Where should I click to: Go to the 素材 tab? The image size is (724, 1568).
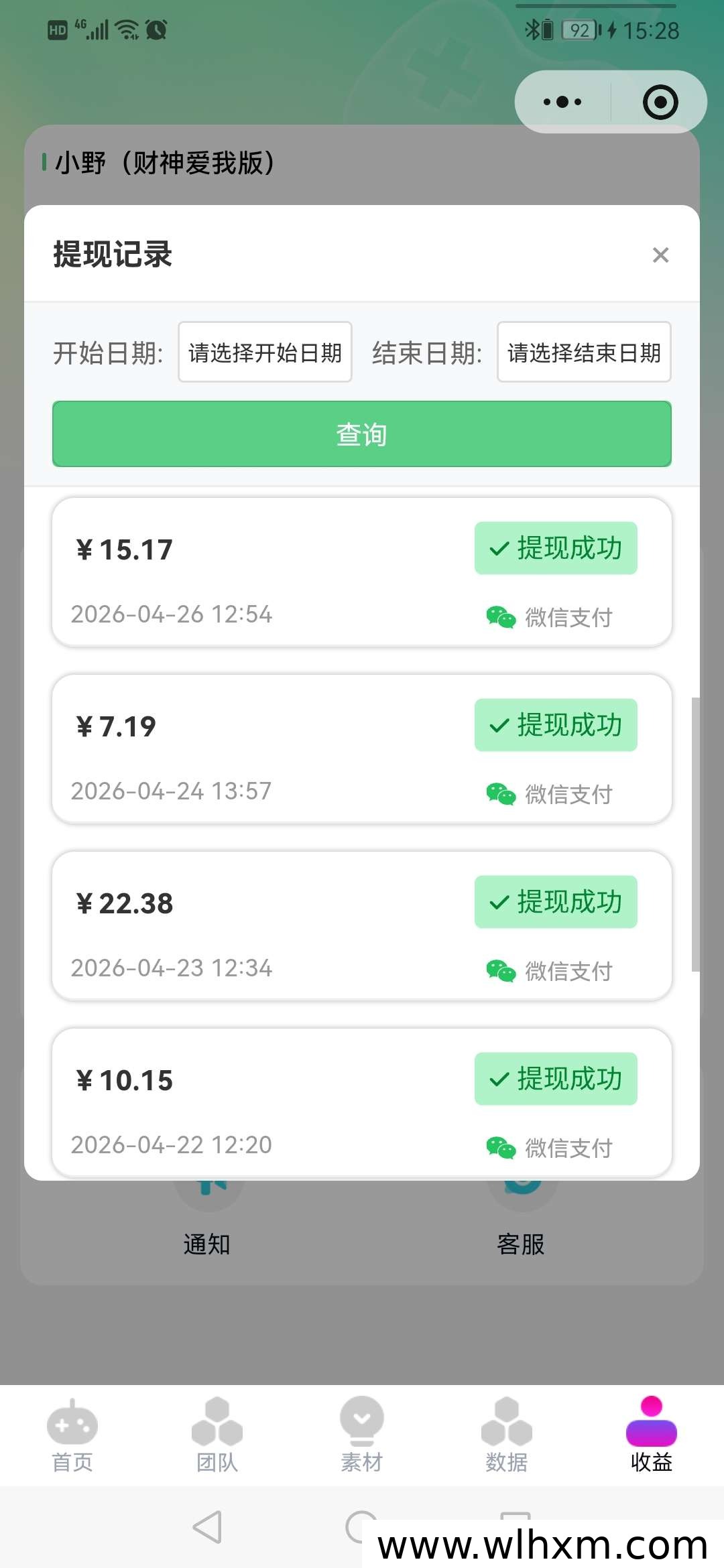[362, 1435]
